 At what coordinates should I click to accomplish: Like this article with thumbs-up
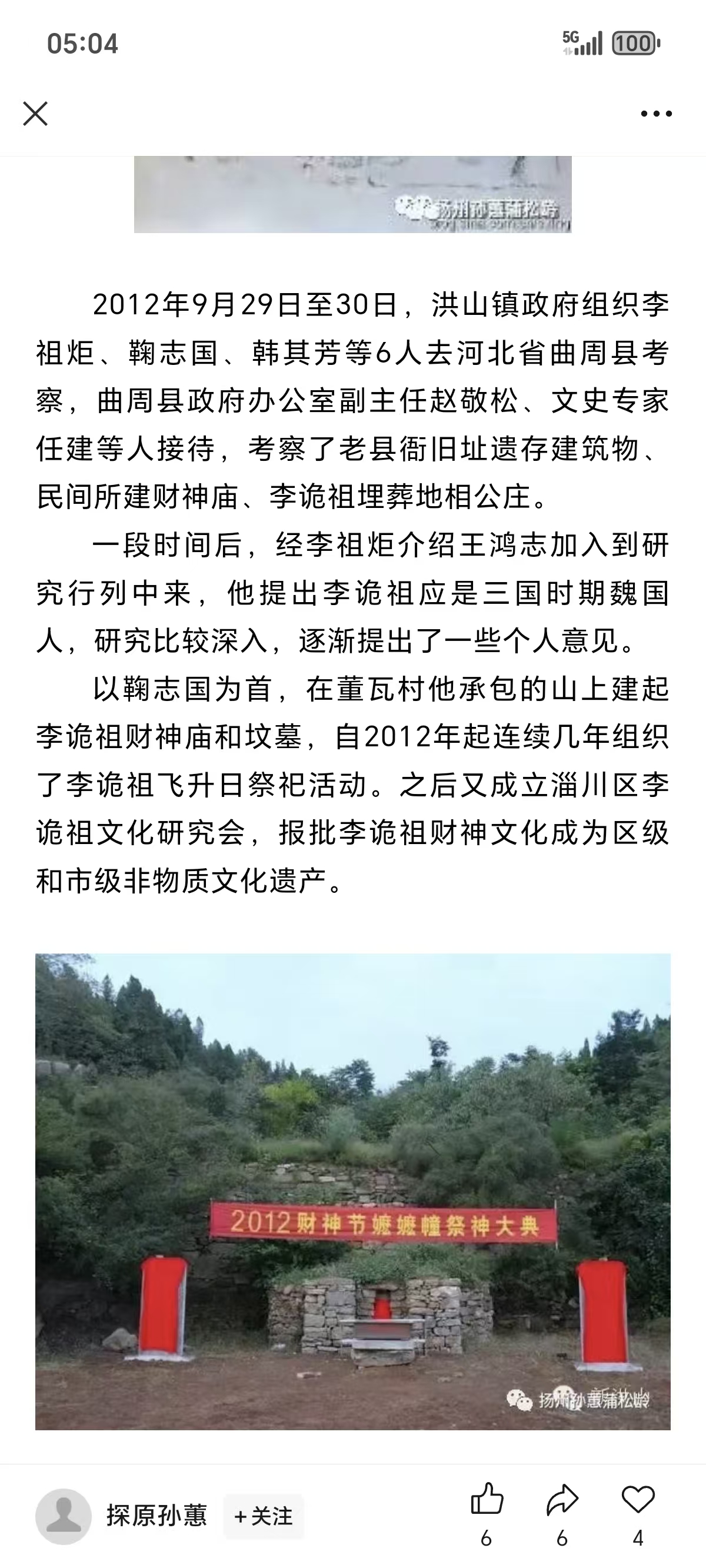(487, 1499)
